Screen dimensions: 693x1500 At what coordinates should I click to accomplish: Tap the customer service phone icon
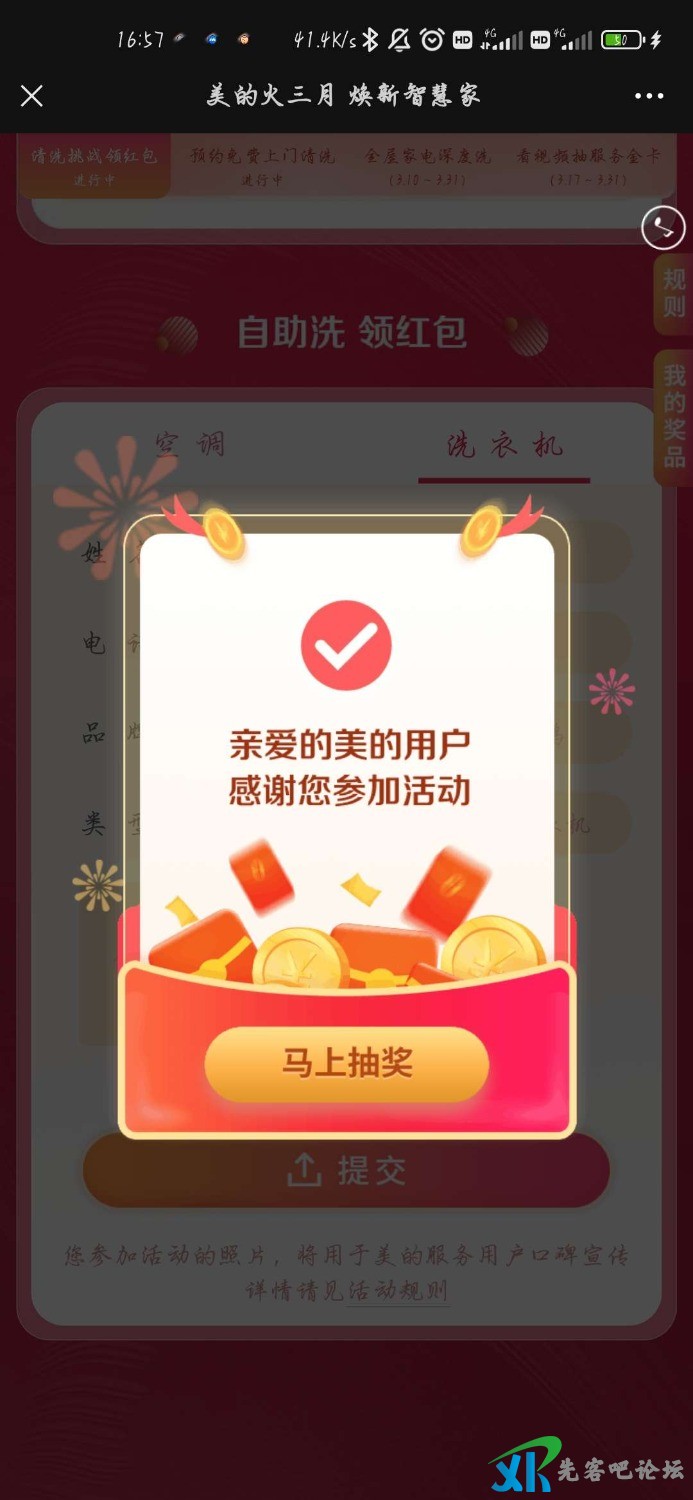point(663,227)
